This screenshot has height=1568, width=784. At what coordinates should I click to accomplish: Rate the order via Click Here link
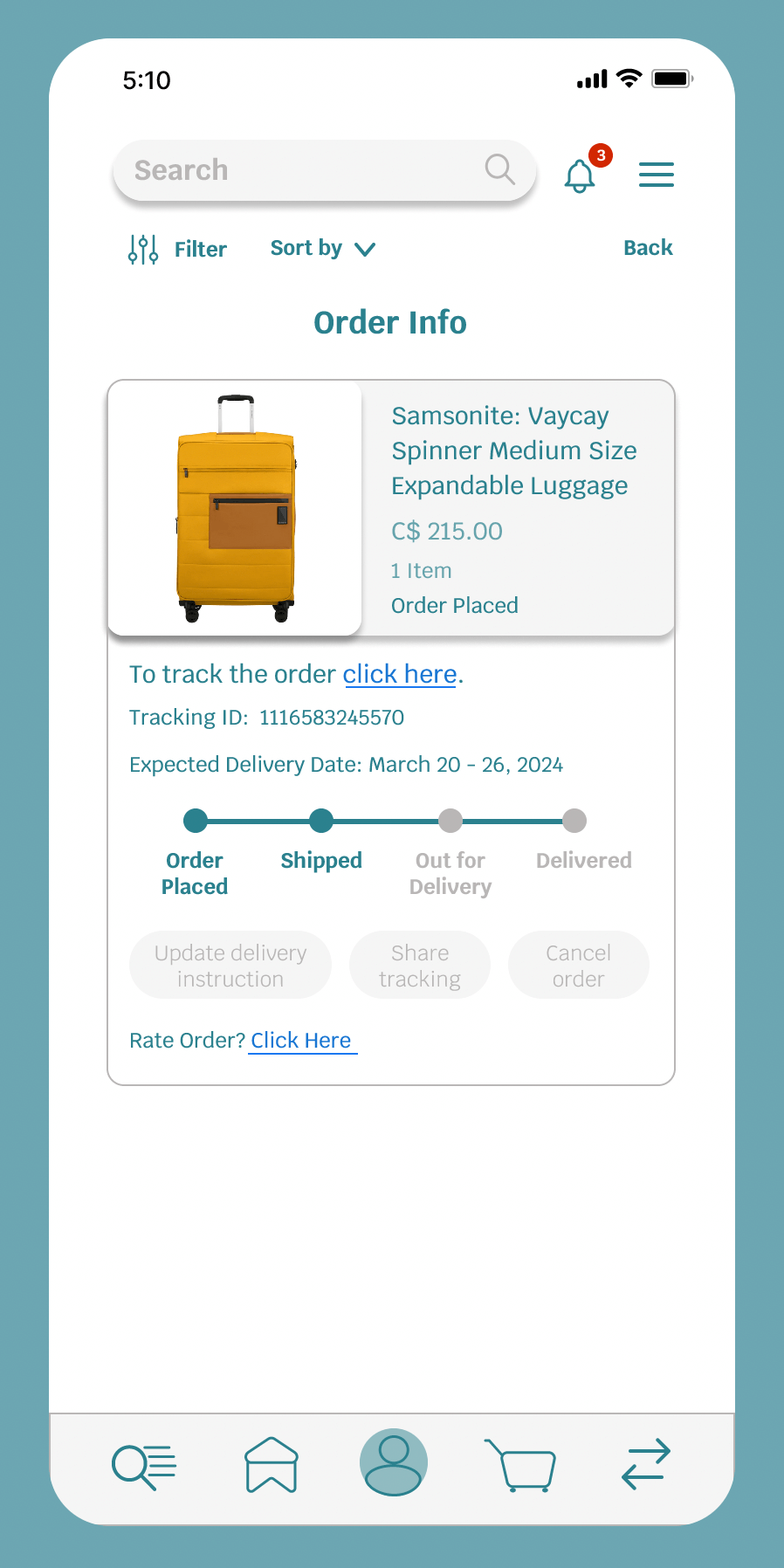coord(301,1041)
